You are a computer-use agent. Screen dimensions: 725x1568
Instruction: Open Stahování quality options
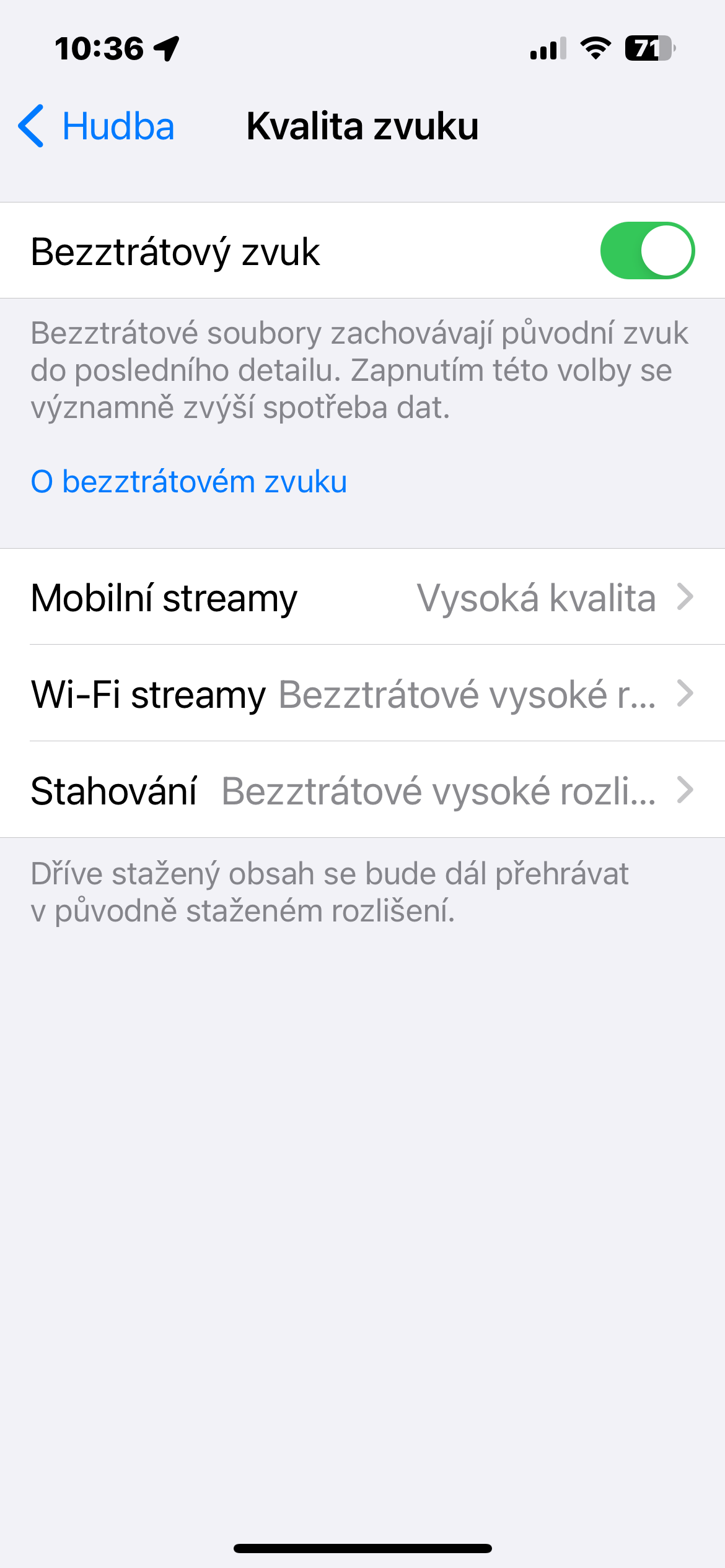tap(362, 790)
